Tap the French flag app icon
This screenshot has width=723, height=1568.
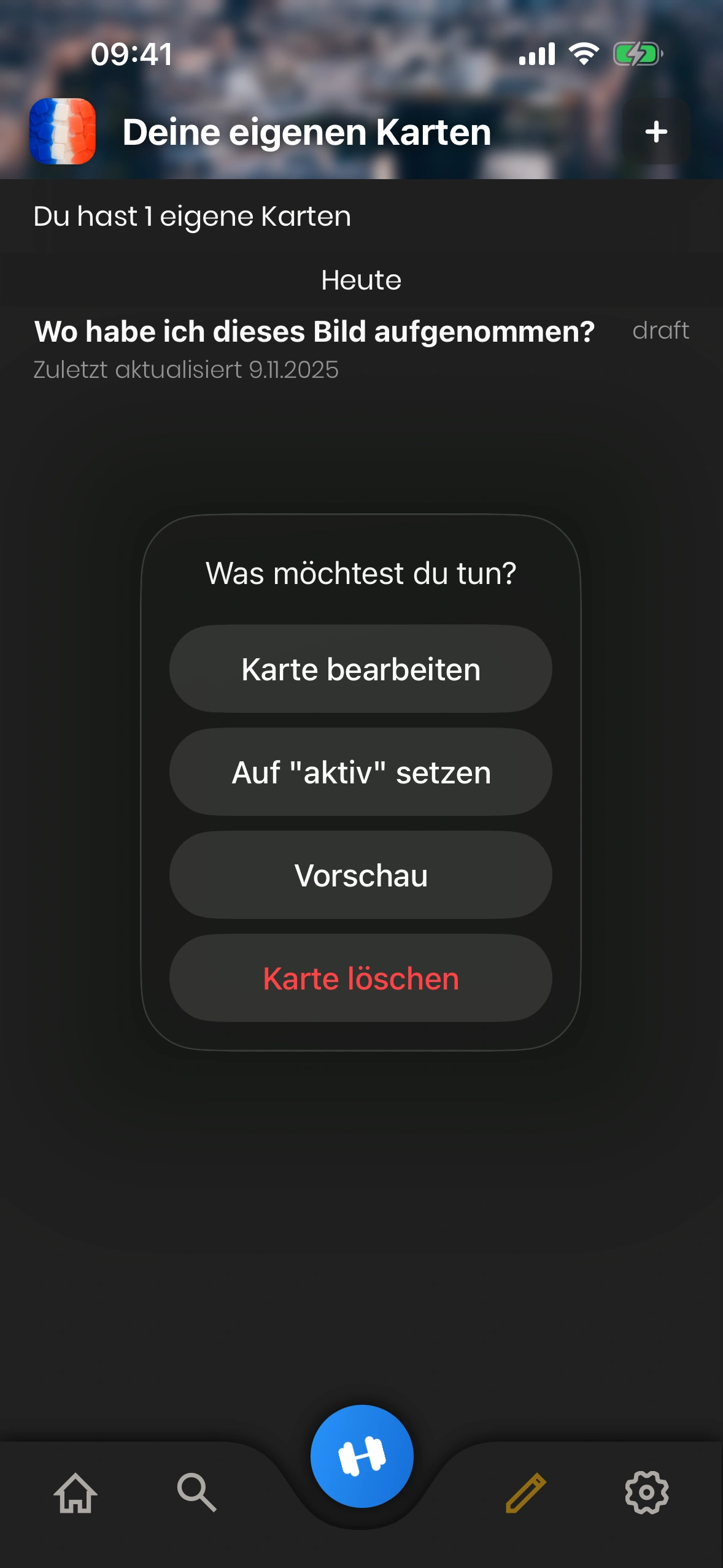[63, 131]
